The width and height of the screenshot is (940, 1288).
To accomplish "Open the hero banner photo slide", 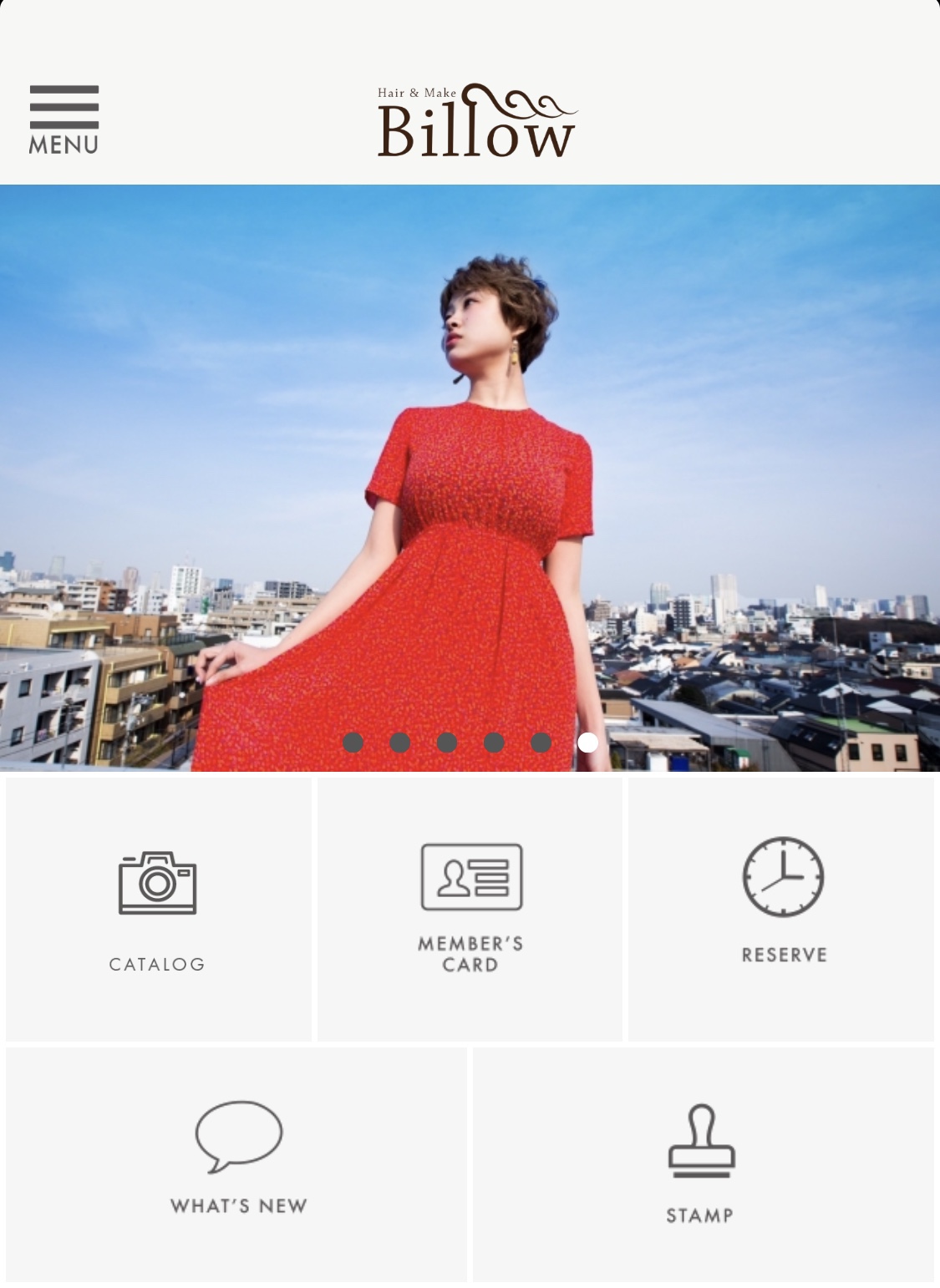I will (470, 468).
